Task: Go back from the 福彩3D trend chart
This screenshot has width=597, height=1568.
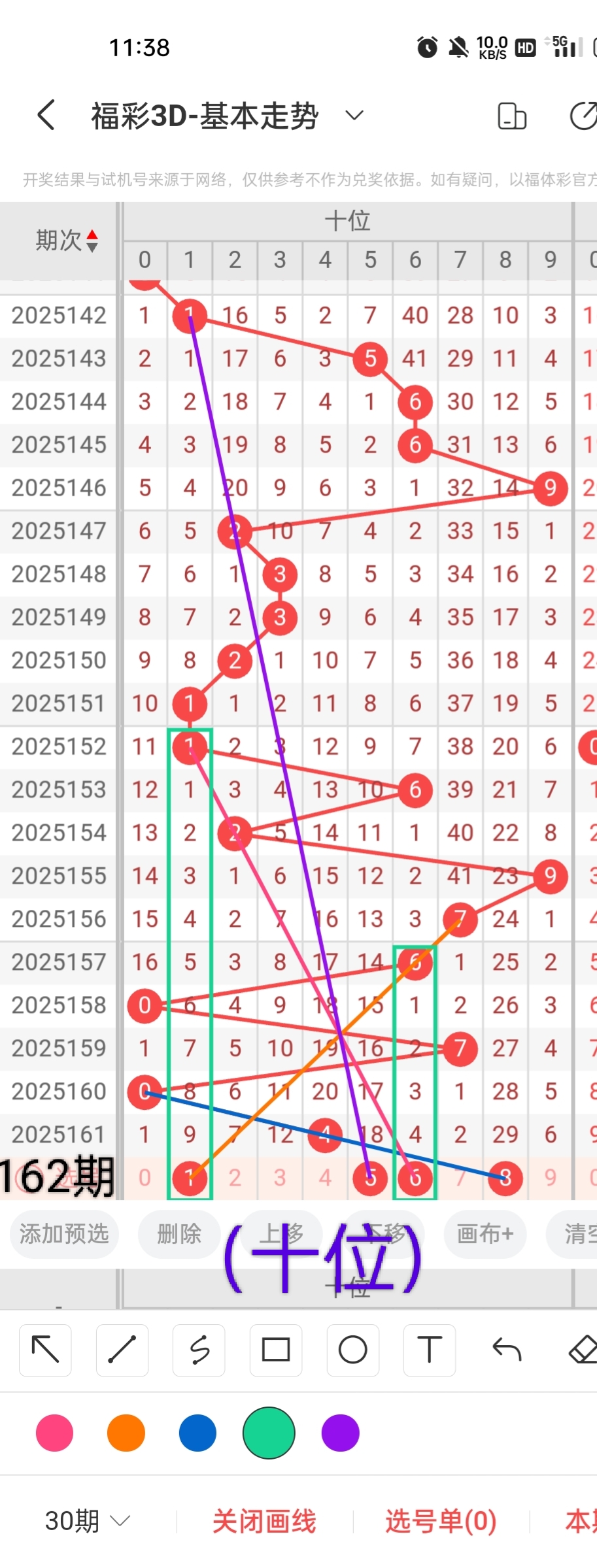Action: [46, 116]
